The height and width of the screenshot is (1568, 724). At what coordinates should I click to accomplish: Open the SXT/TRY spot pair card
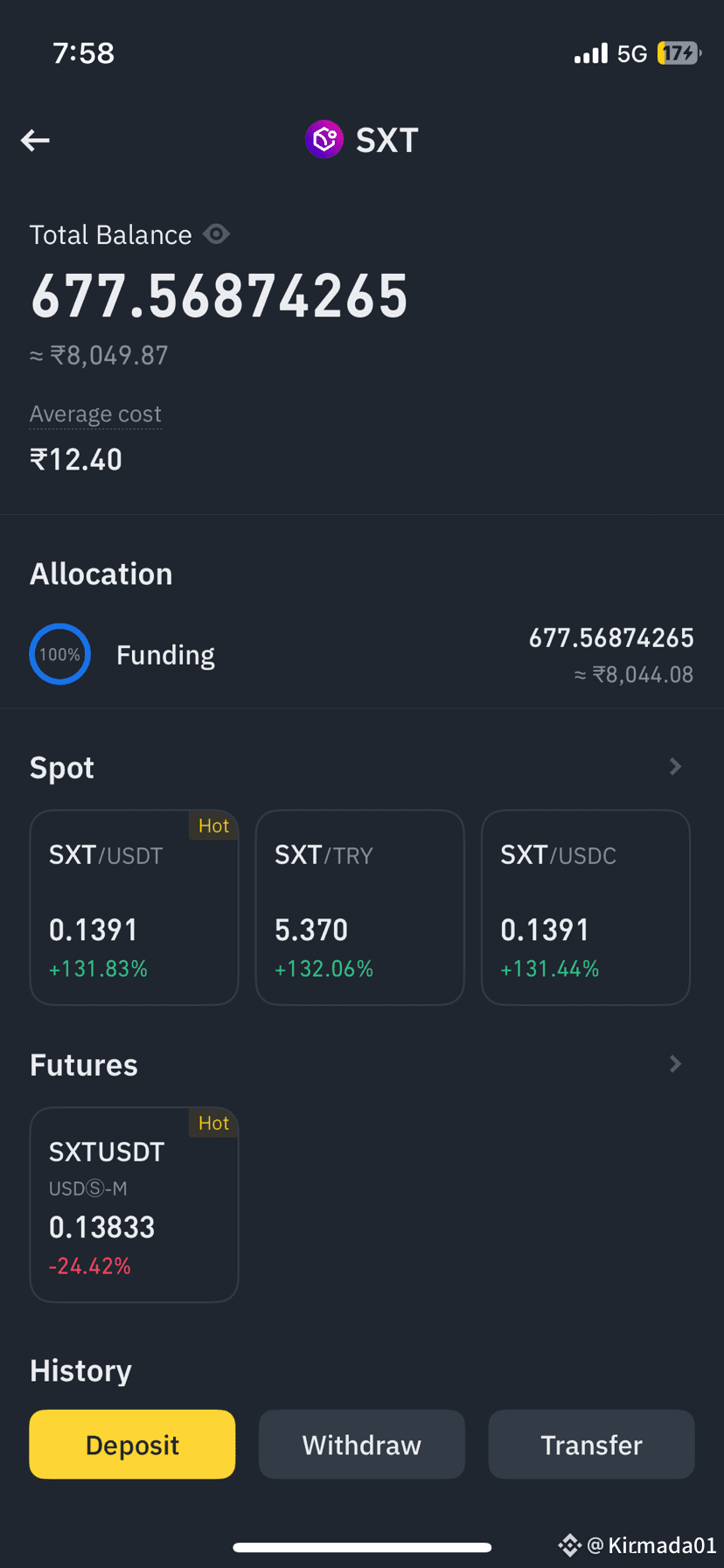tap(360, 908)
